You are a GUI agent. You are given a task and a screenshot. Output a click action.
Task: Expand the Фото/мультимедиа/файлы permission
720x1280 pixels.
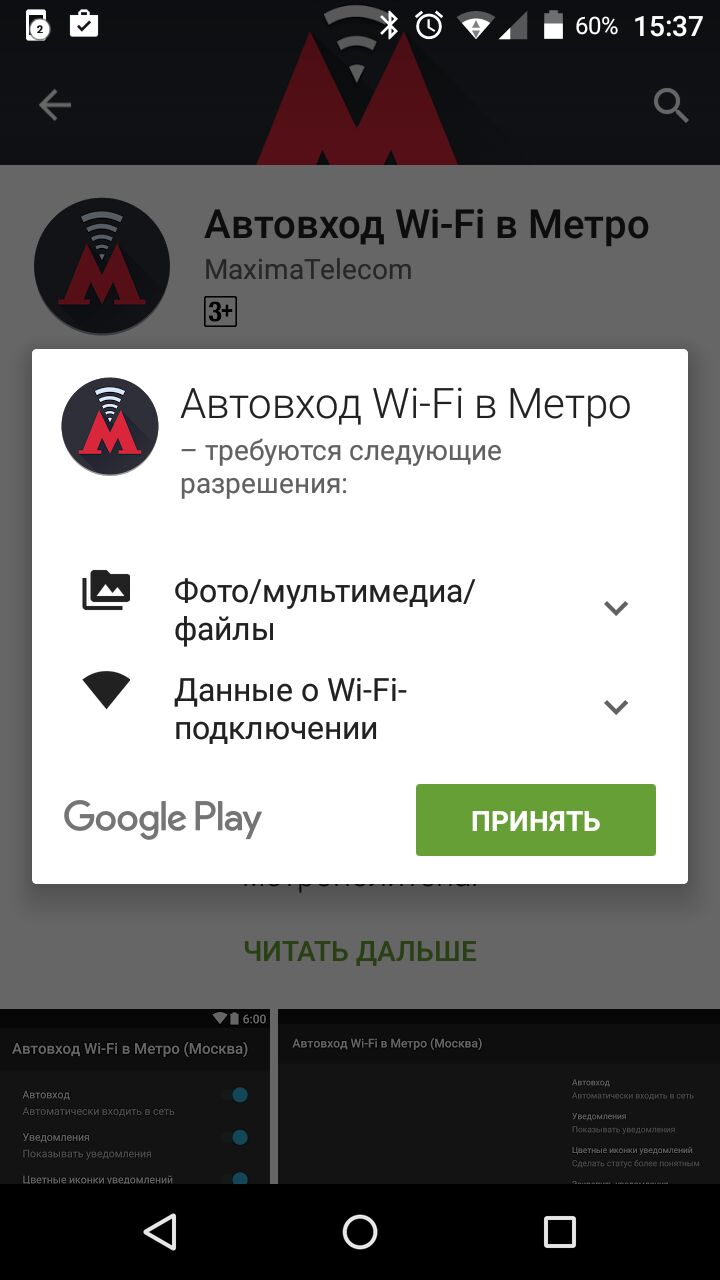click(615, 608)
